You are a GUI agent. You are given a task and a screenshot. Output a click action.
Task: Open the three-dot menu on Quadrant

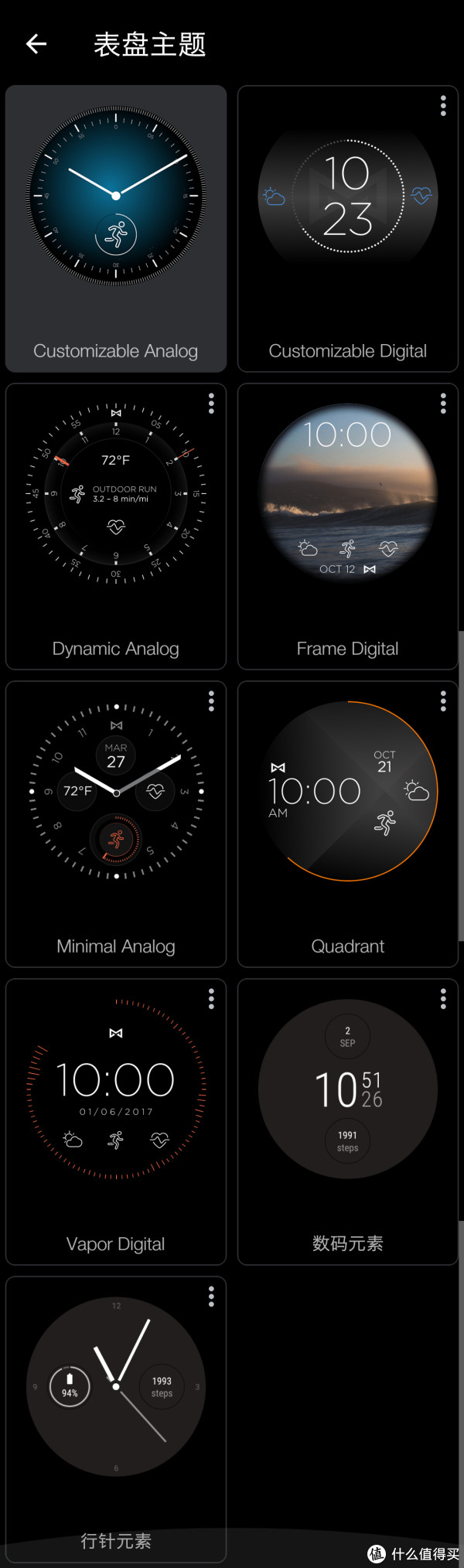coord(443,701)
